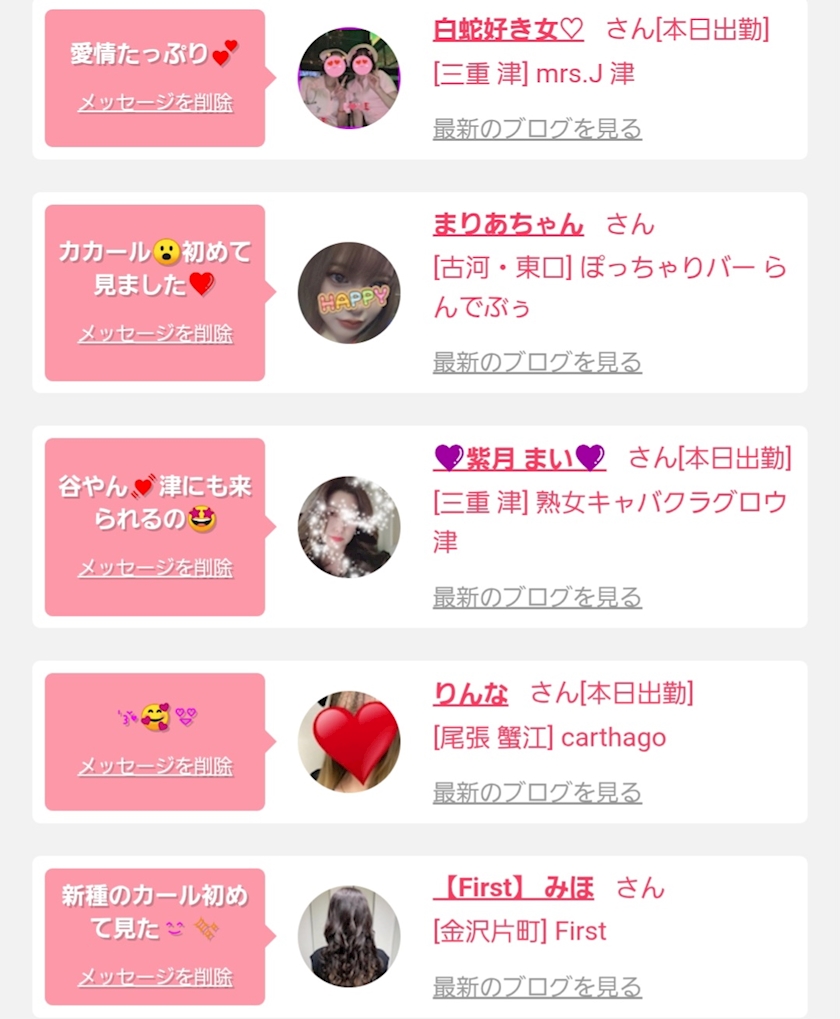Open 白蛇好き女♡ profile link

508,30
